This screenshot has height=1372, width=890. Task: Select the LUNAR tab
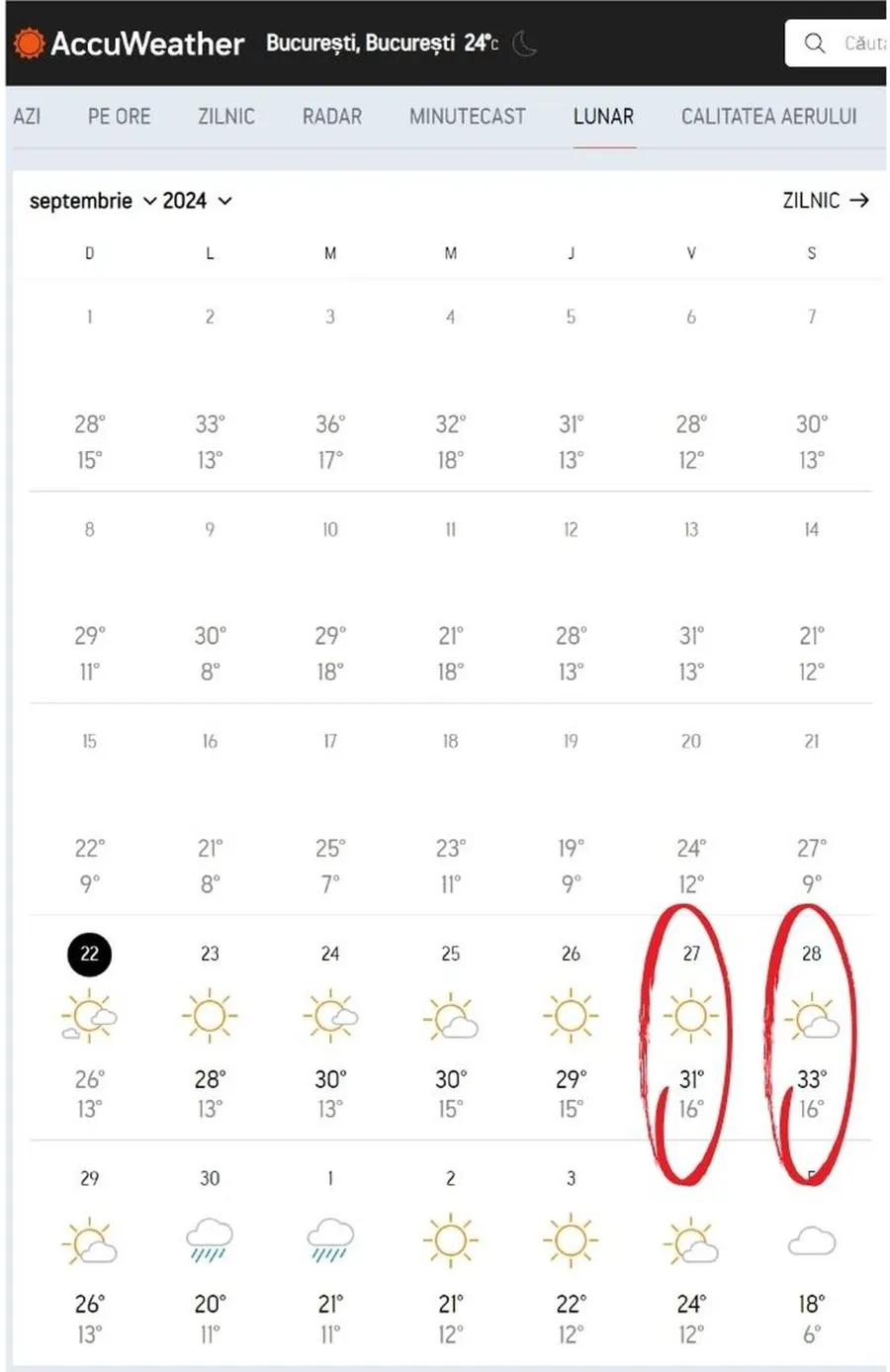click(603, 117)
